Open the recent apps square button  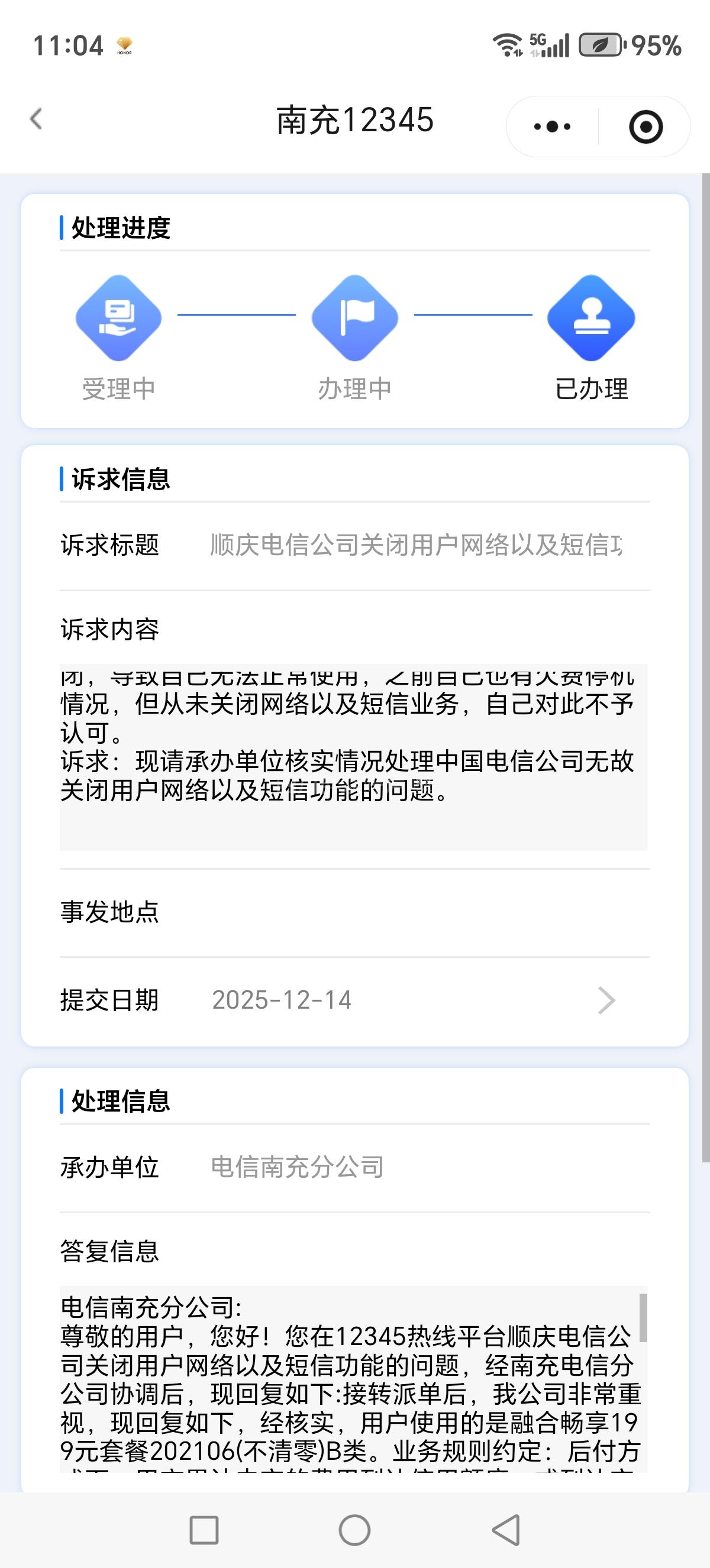(204, 1530)
